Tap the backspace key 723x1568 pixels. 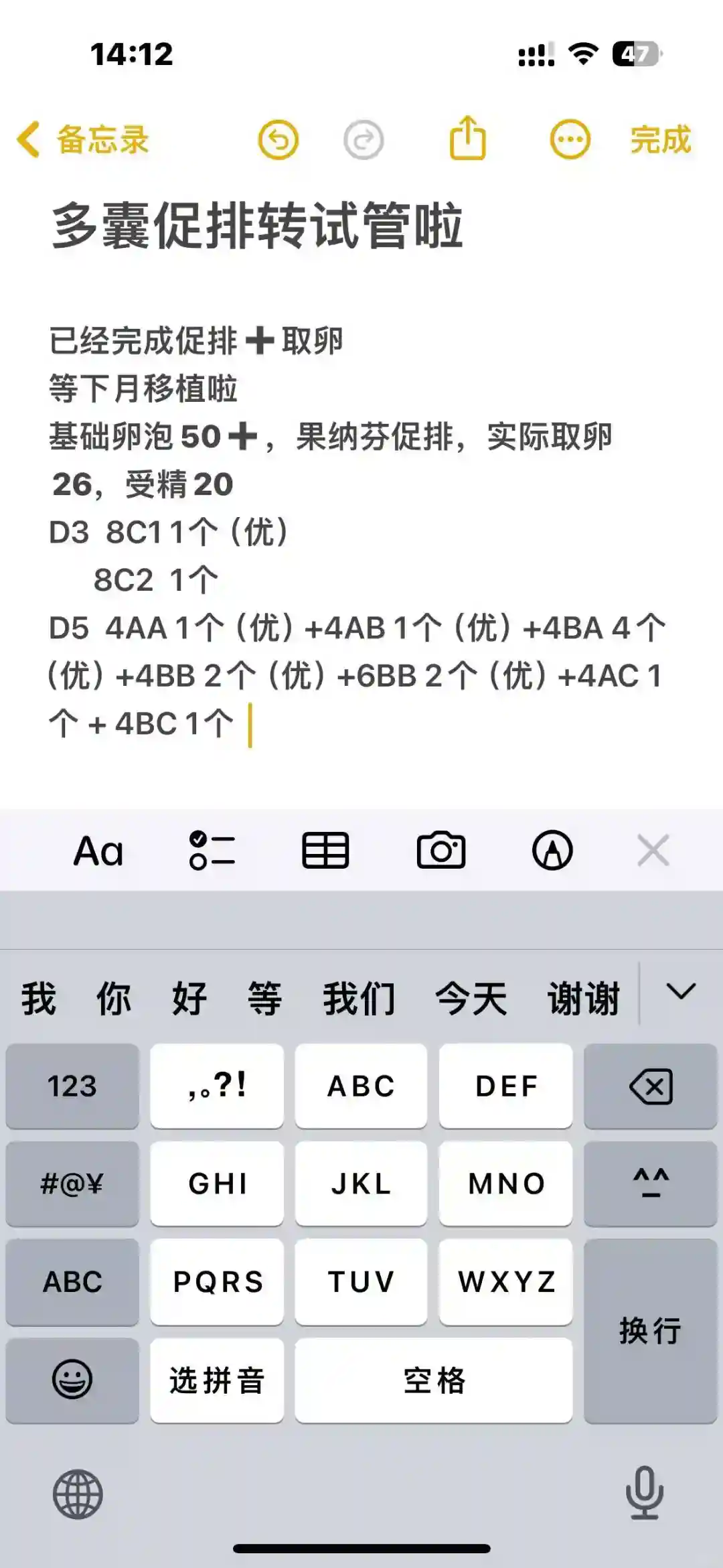click(x=650, y=1086)
